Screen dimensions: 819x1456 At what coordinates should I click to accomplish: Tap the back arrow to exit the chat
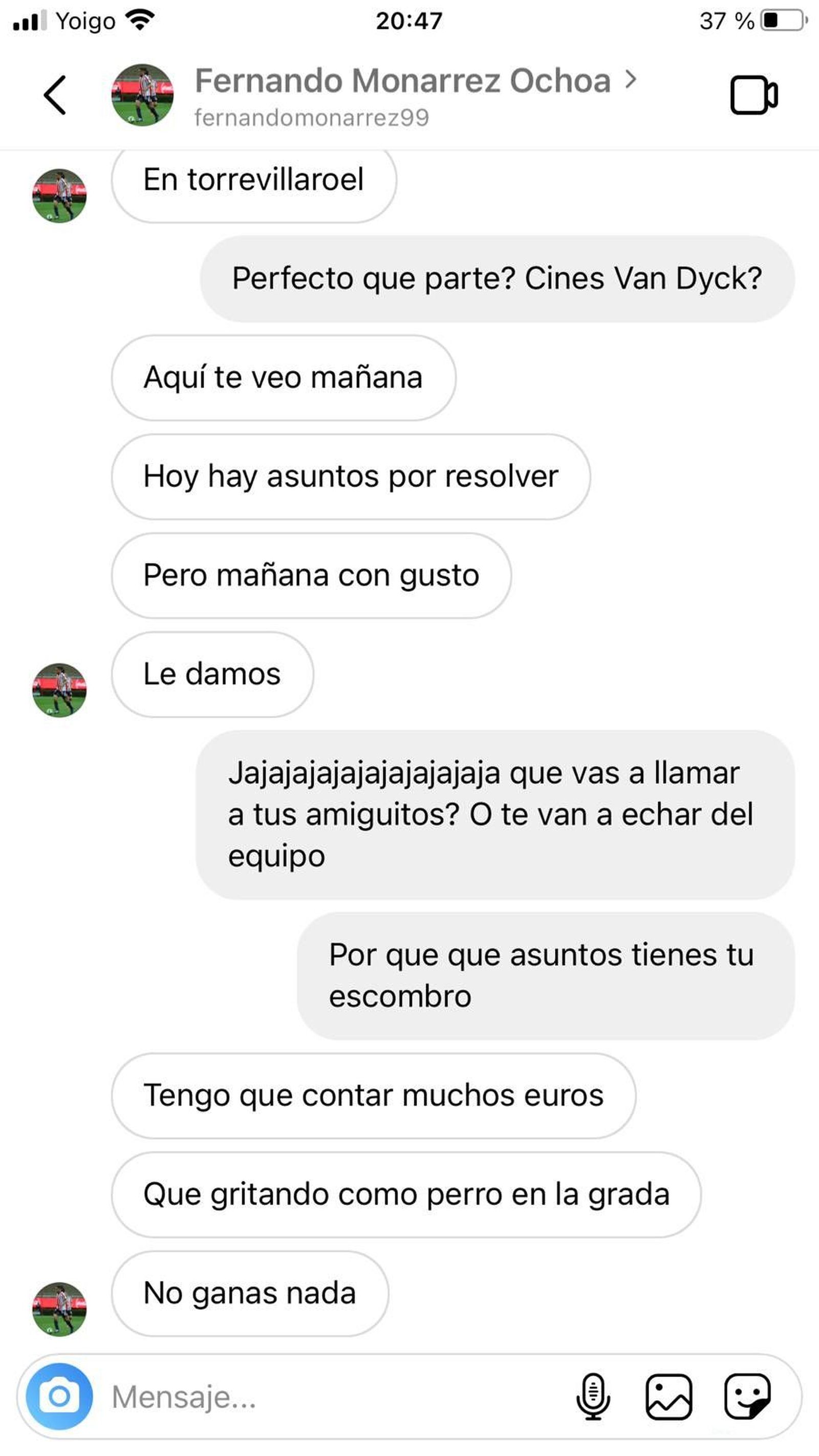pos(55,93)
